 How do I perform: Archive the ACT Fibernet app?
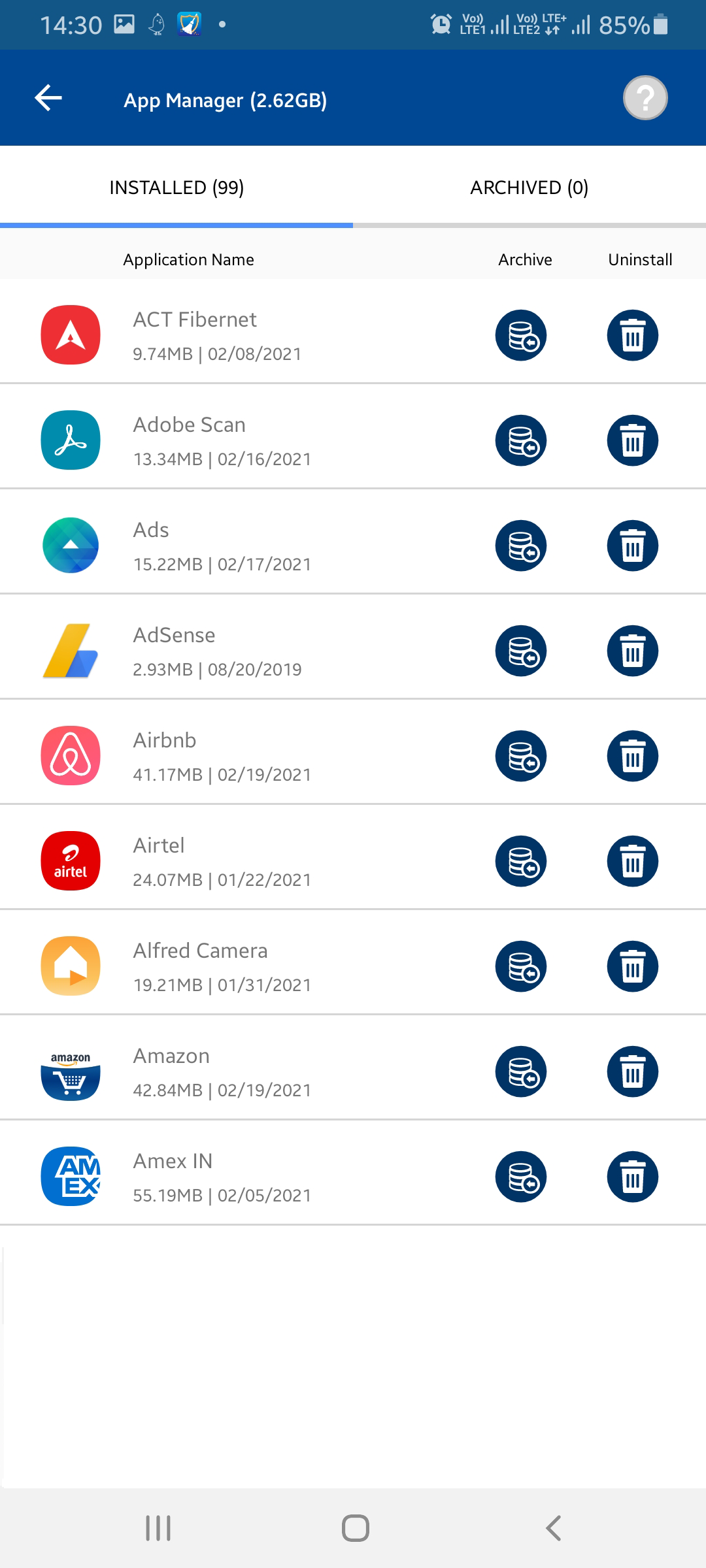click(x=521, y=335)
